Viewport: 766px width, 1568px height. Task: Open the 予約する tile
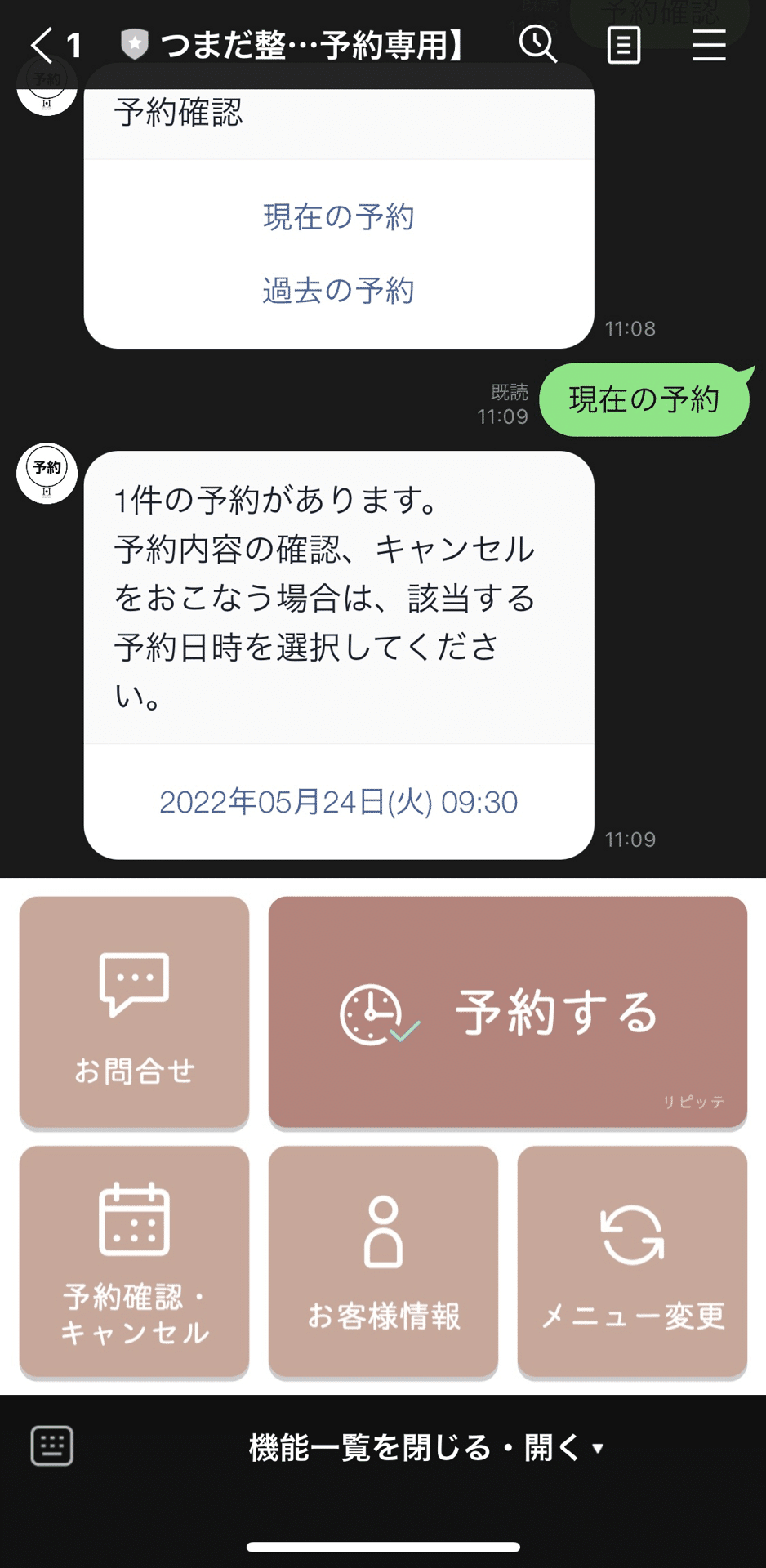(x=507, y=1012)
